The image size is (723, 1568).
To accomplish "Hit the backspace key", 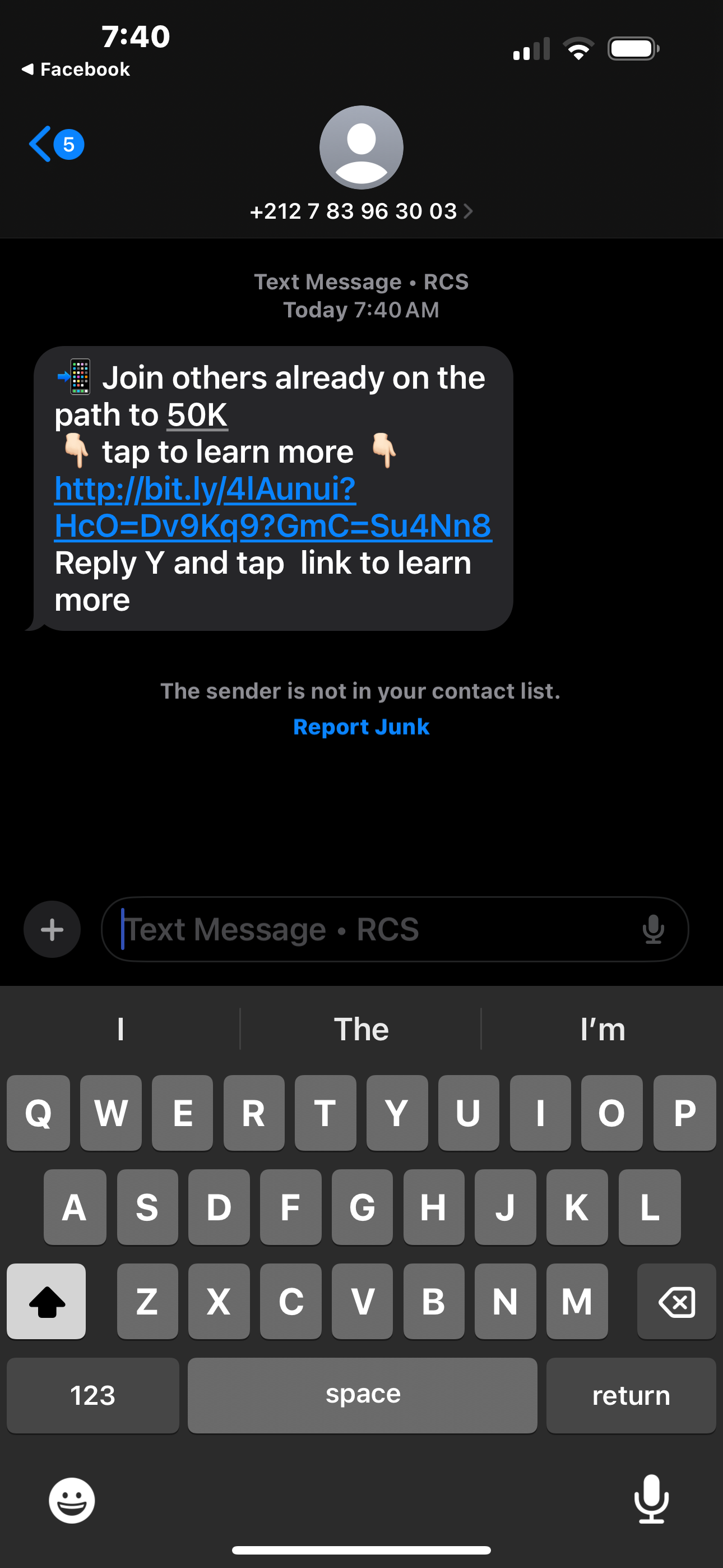I will pyautogui.click(x=676, y=1302).
